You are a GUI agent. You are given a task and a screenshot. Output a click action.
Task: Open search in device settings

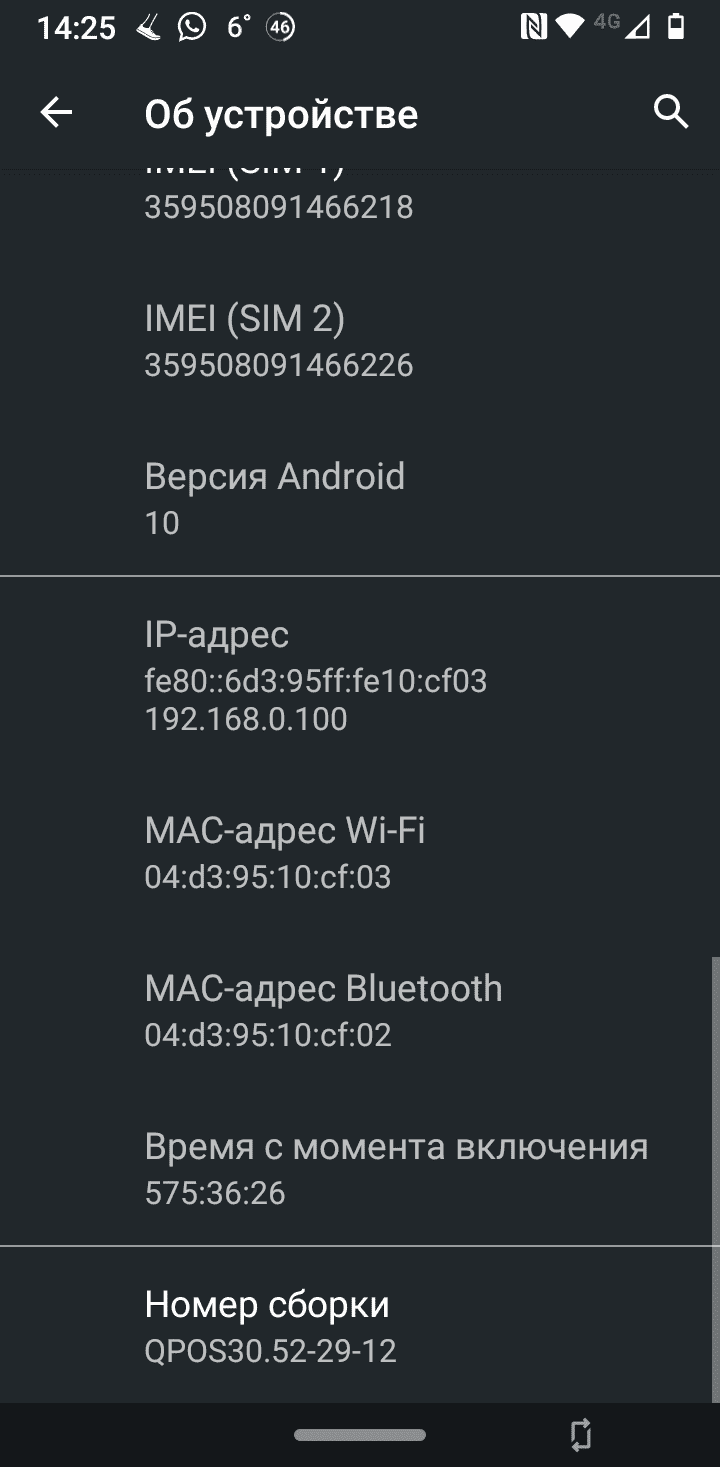point(671,112)
